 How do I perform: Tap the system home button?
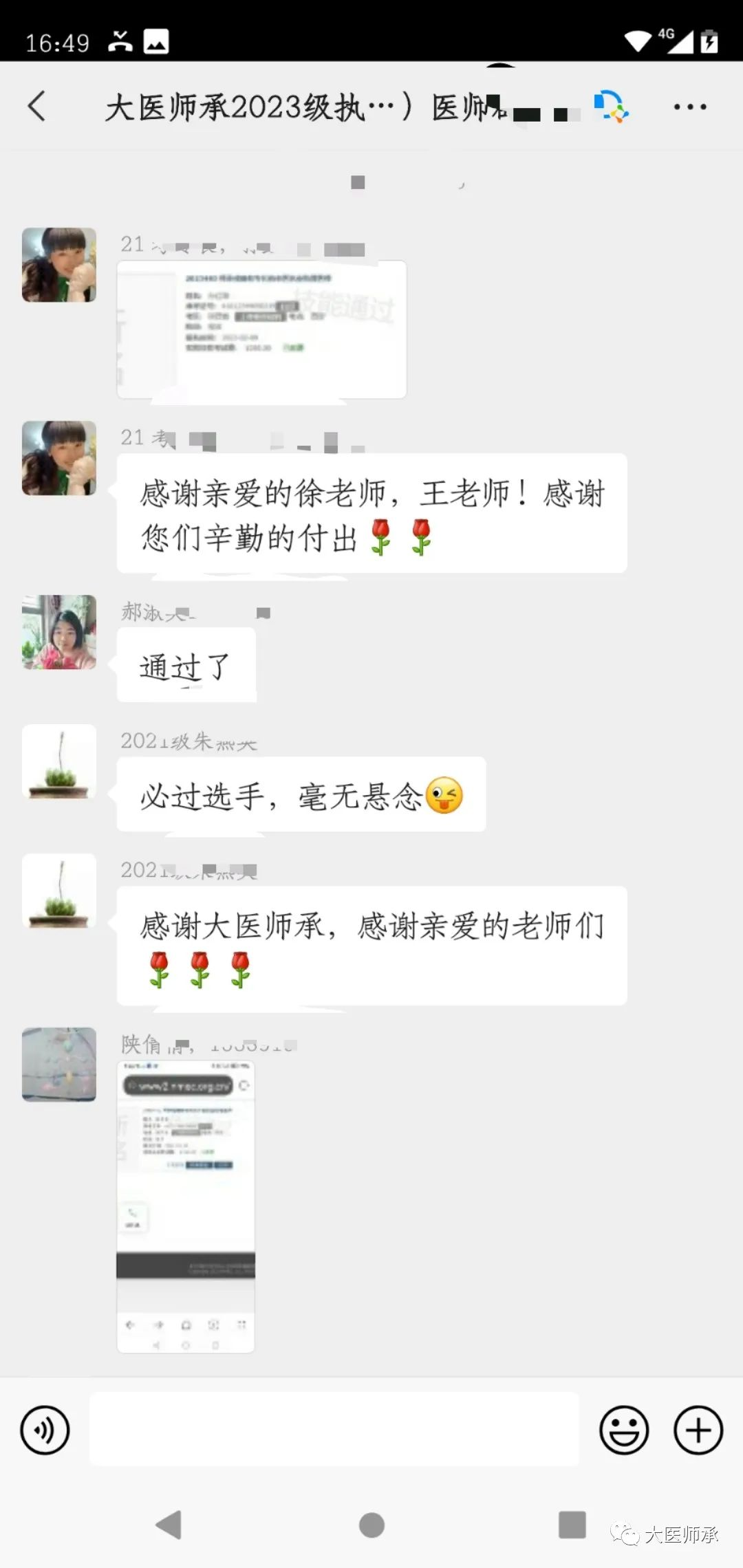point(371,1525)
